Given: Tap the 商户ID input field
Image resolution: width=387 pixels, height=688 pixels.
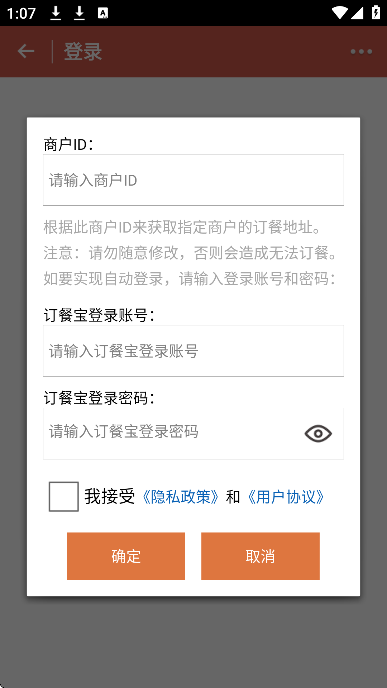Looking at the screenshot, I should click(x=193, y=180).
